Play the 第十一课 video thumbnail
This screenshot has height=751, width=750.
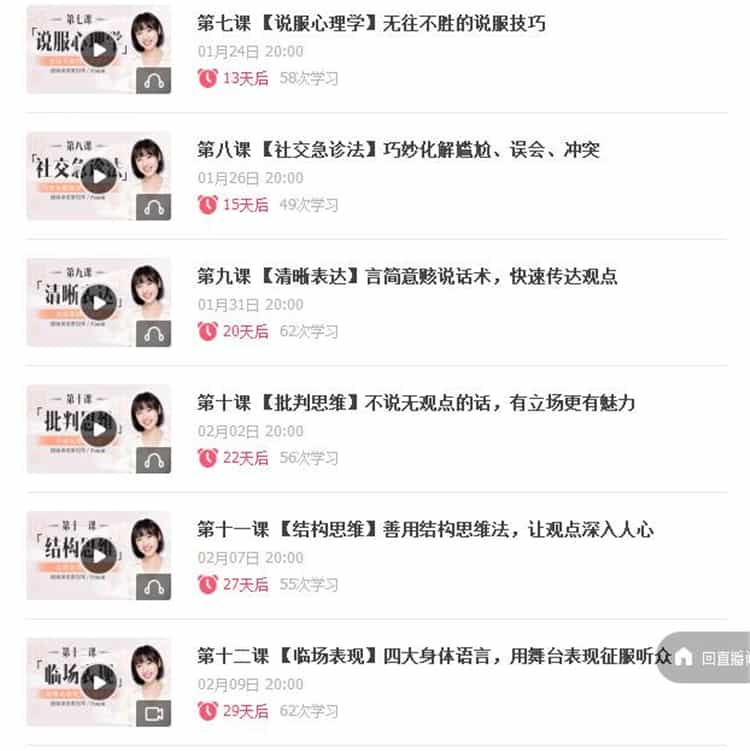point(97,556)
